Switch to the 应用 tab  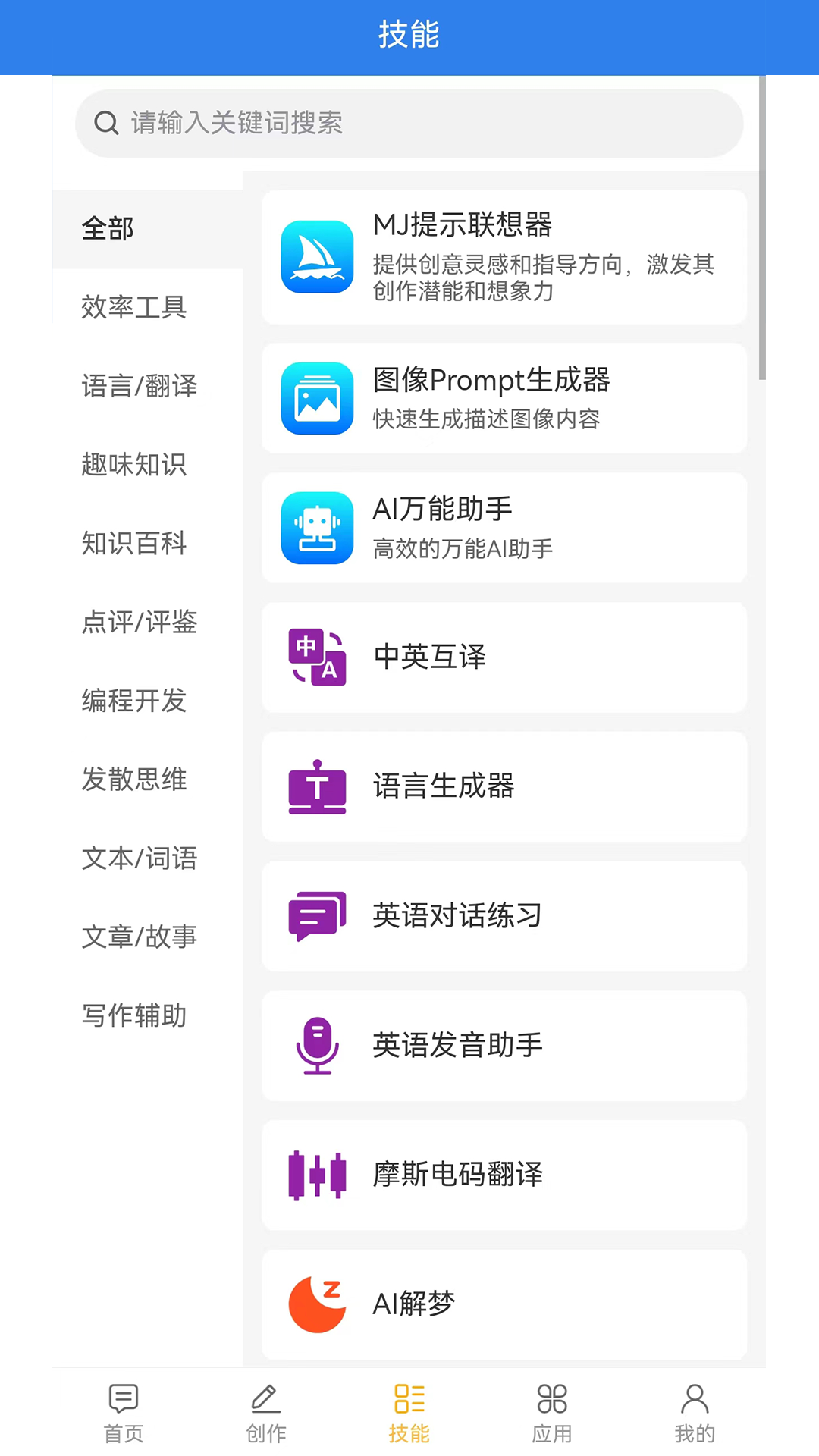click(552, 1413)
